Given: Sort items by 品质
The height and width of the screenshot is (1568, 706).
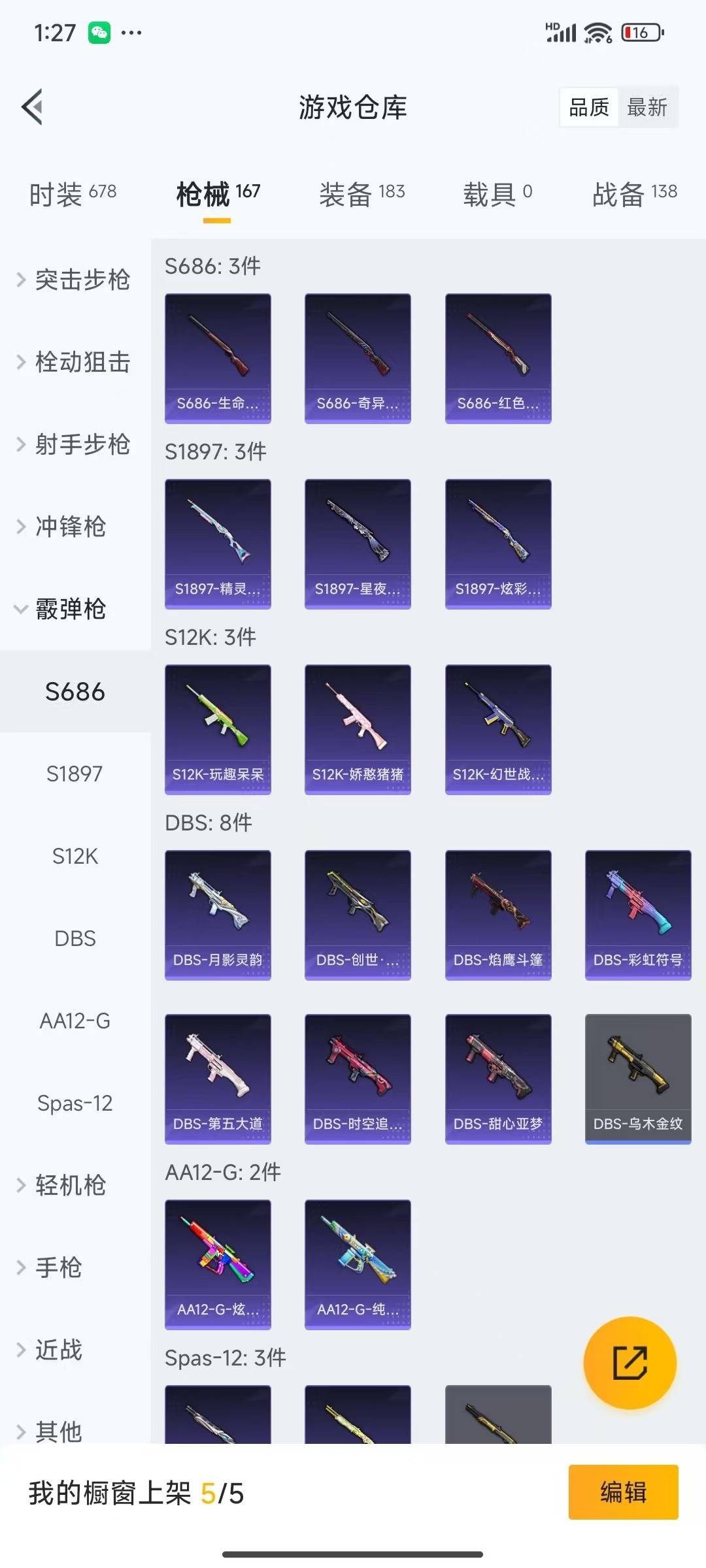Looking at the screenshot, I should point(589,107).
